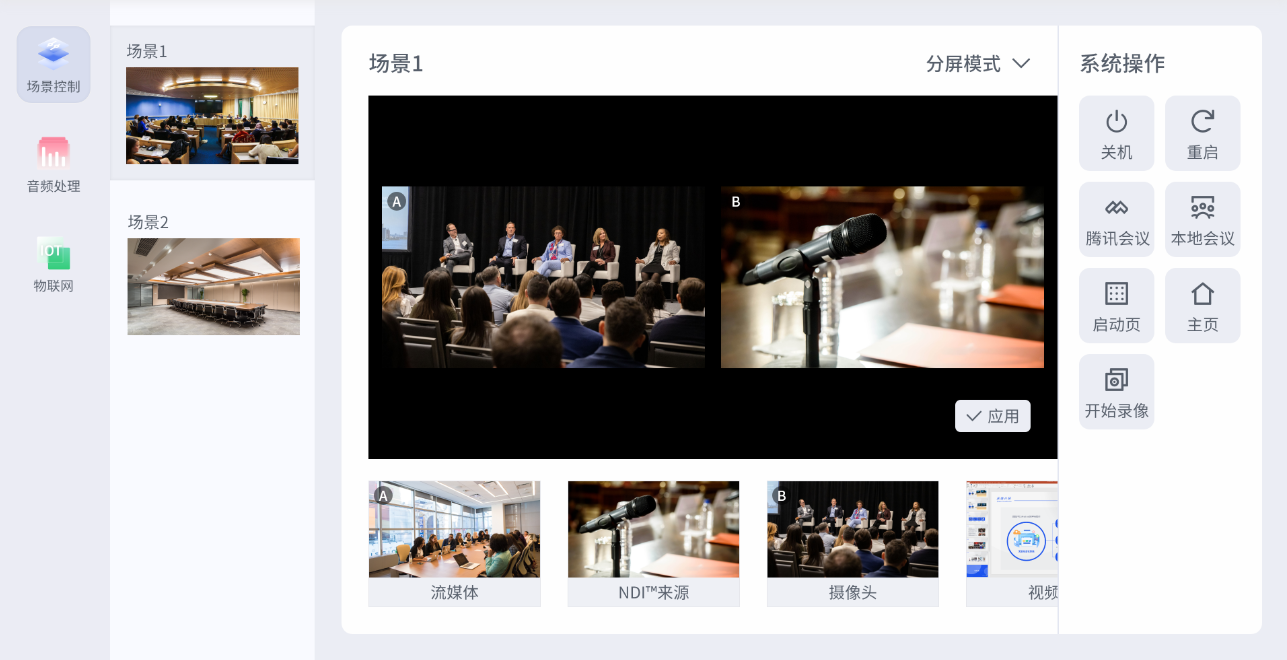Tap the 关机 power button

click(1116, 133)
